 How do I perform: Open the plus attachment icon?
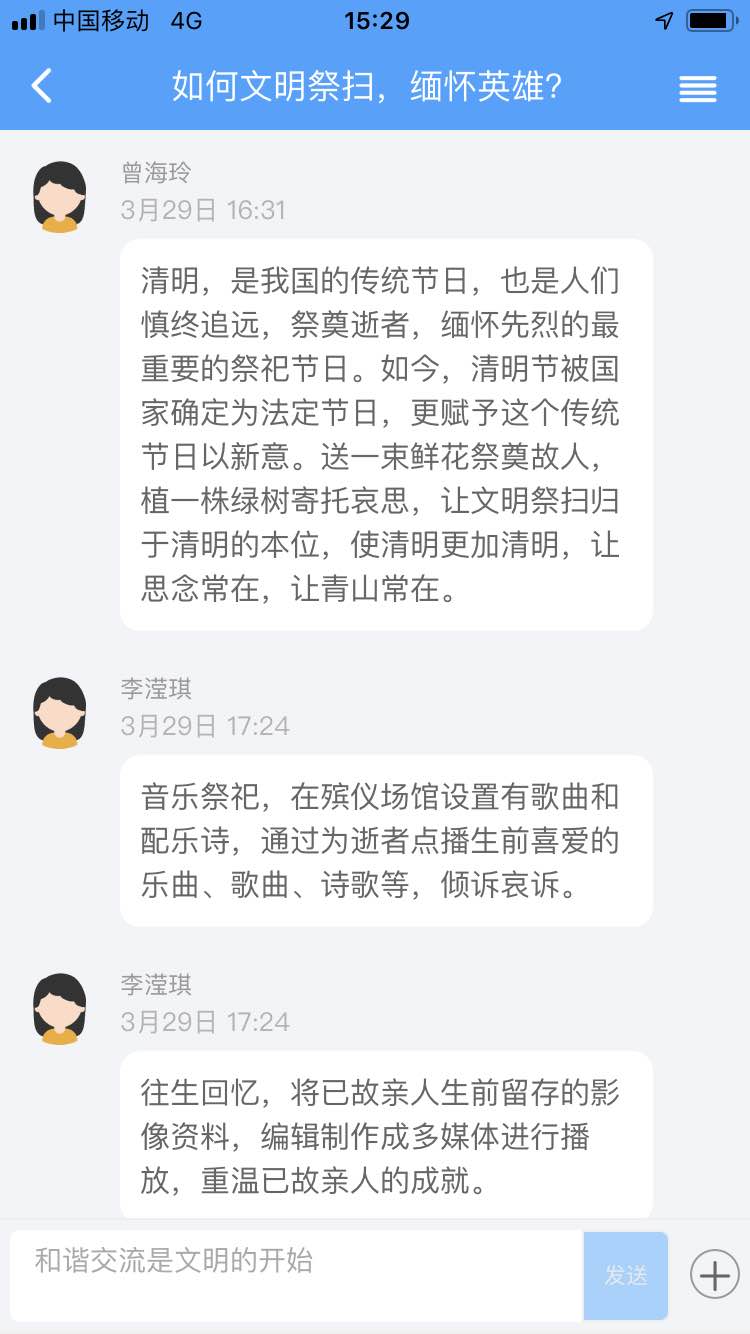[715, 1274]
